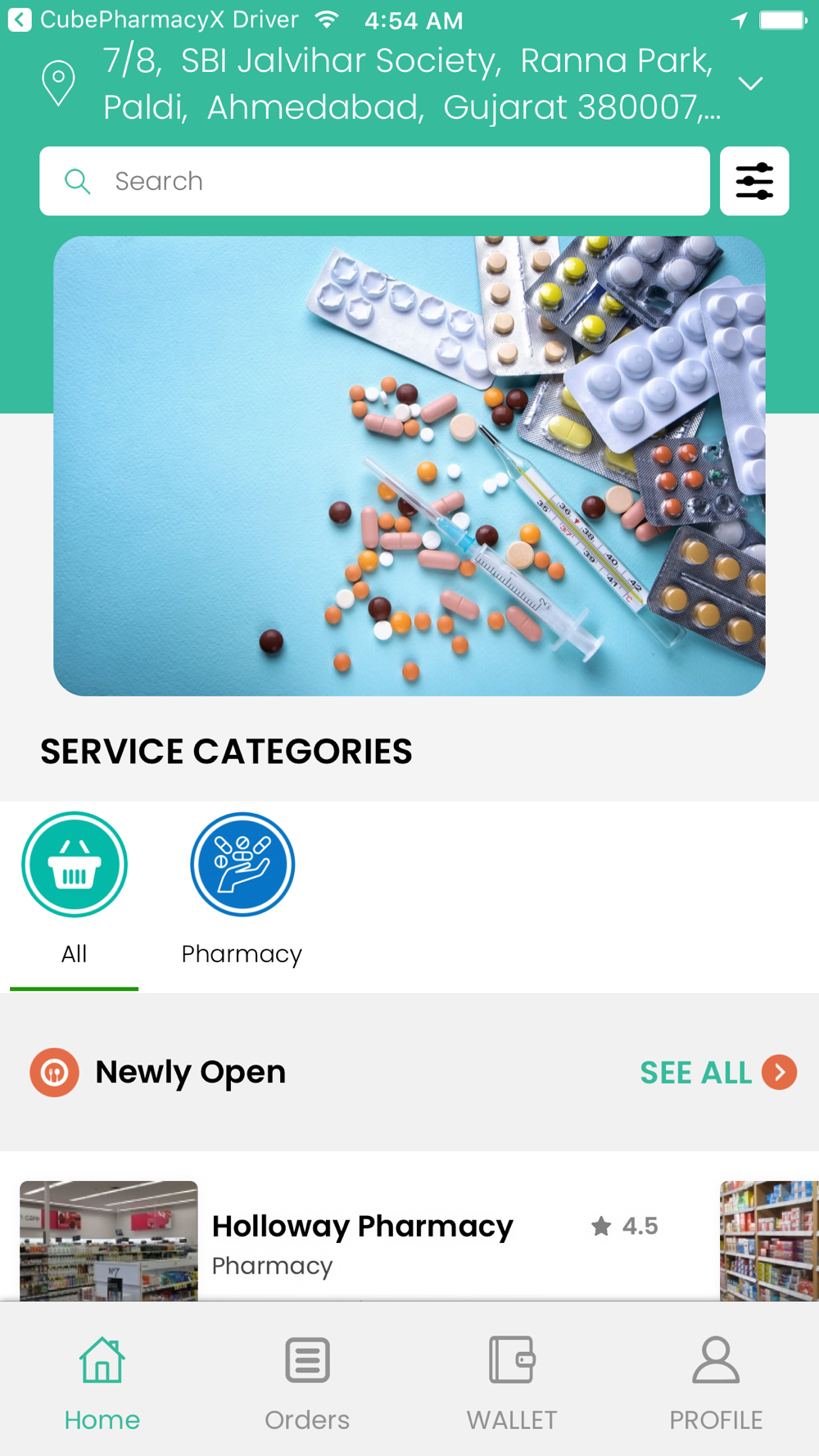The height and width of the screenshot is (1456, 819).
Task: Open the filter options
Action: coord(753,181)
